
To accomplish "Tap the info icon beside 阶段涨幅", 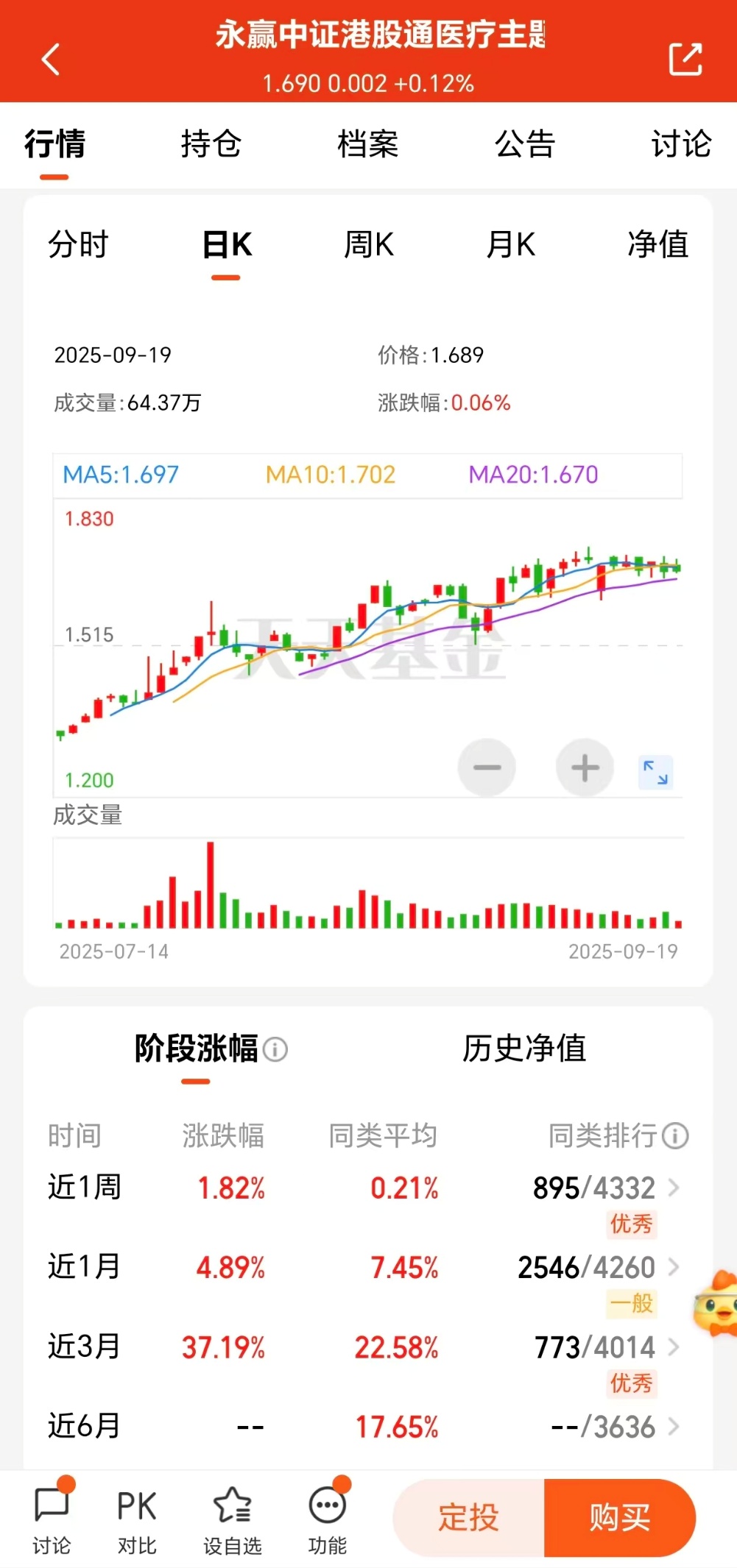I will [x=275, y=1049].
